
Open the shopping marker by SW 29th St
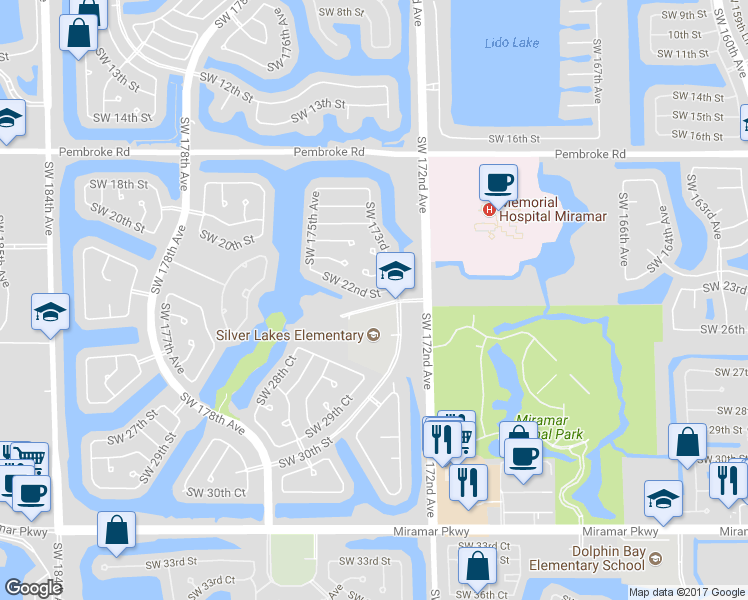pyautogui.click(x=687, y=444)
